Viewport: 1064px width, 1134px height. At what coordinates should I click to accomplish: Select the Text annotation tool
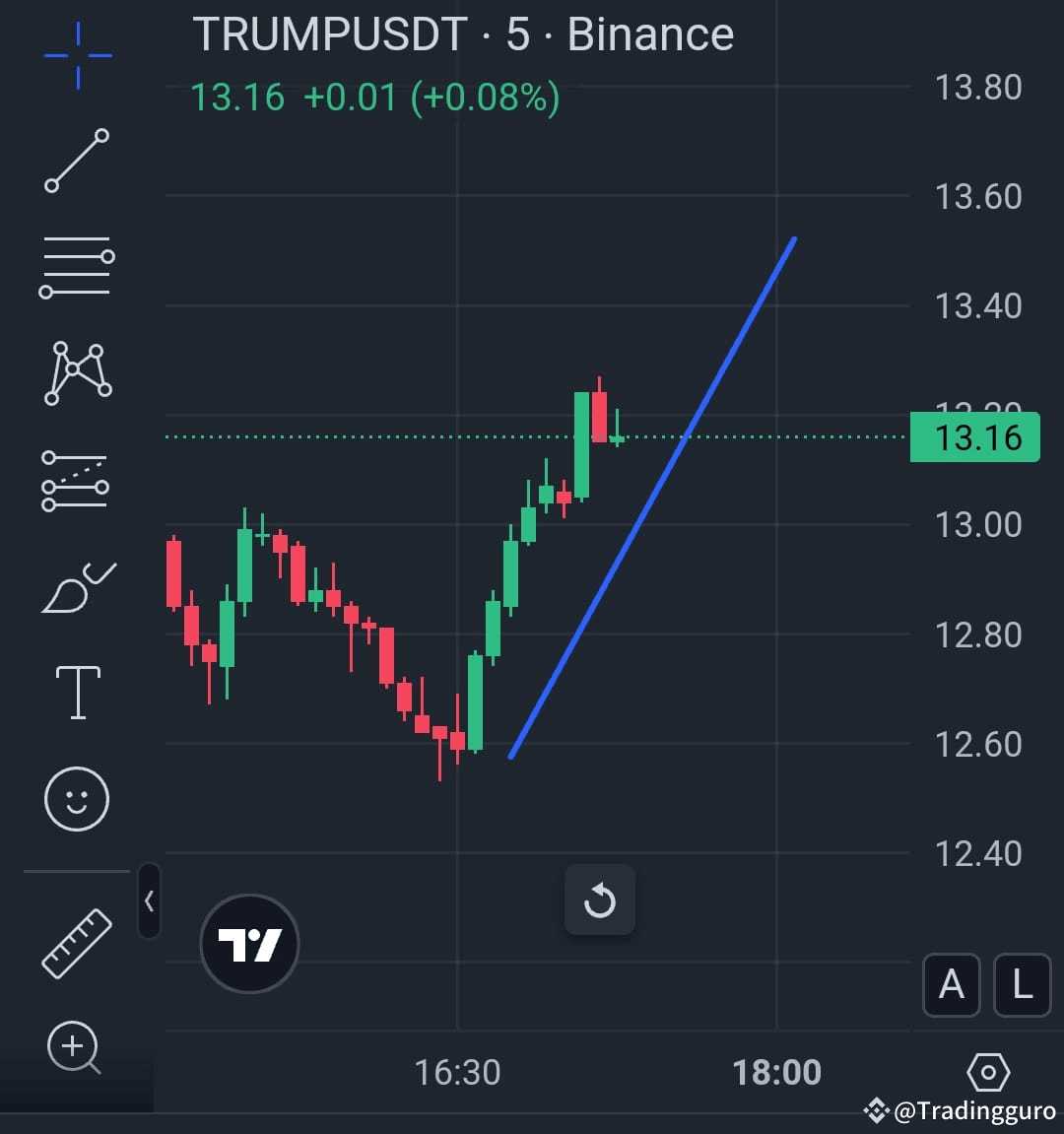76,692
